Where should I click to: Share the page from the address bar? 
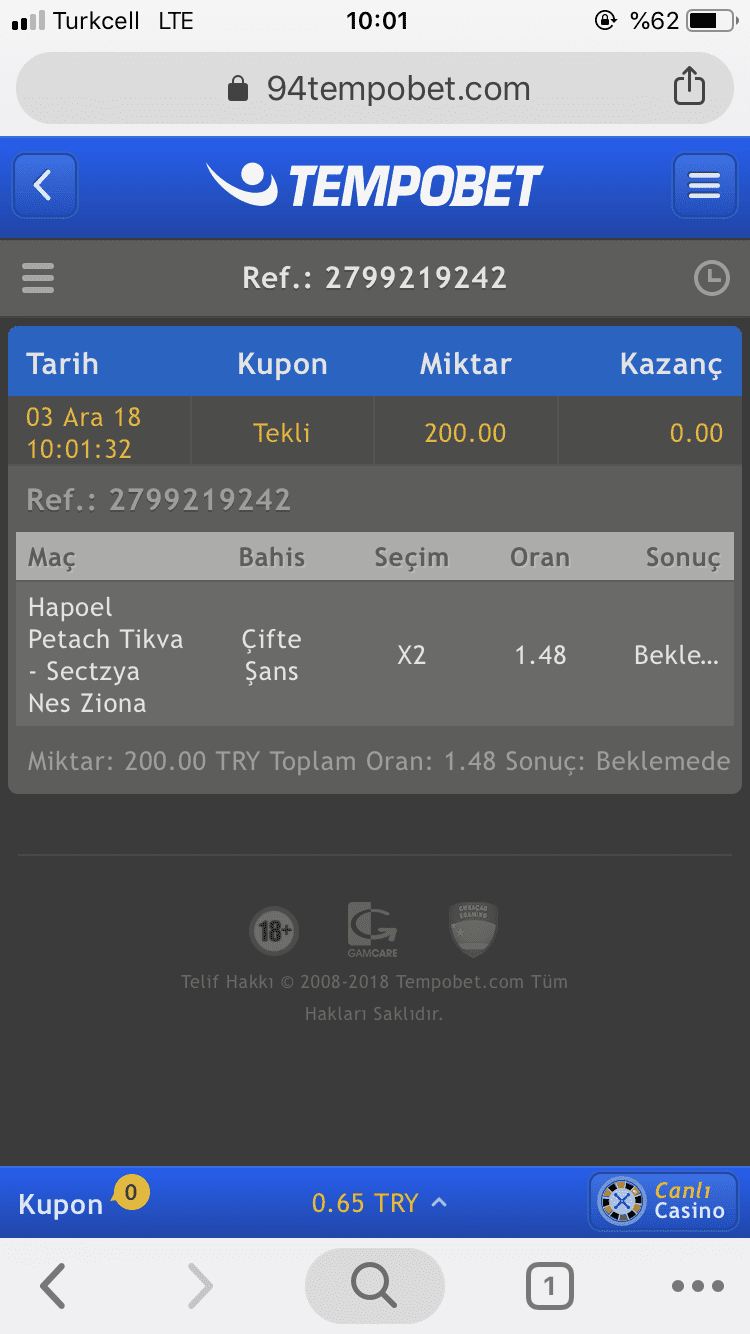689,88
